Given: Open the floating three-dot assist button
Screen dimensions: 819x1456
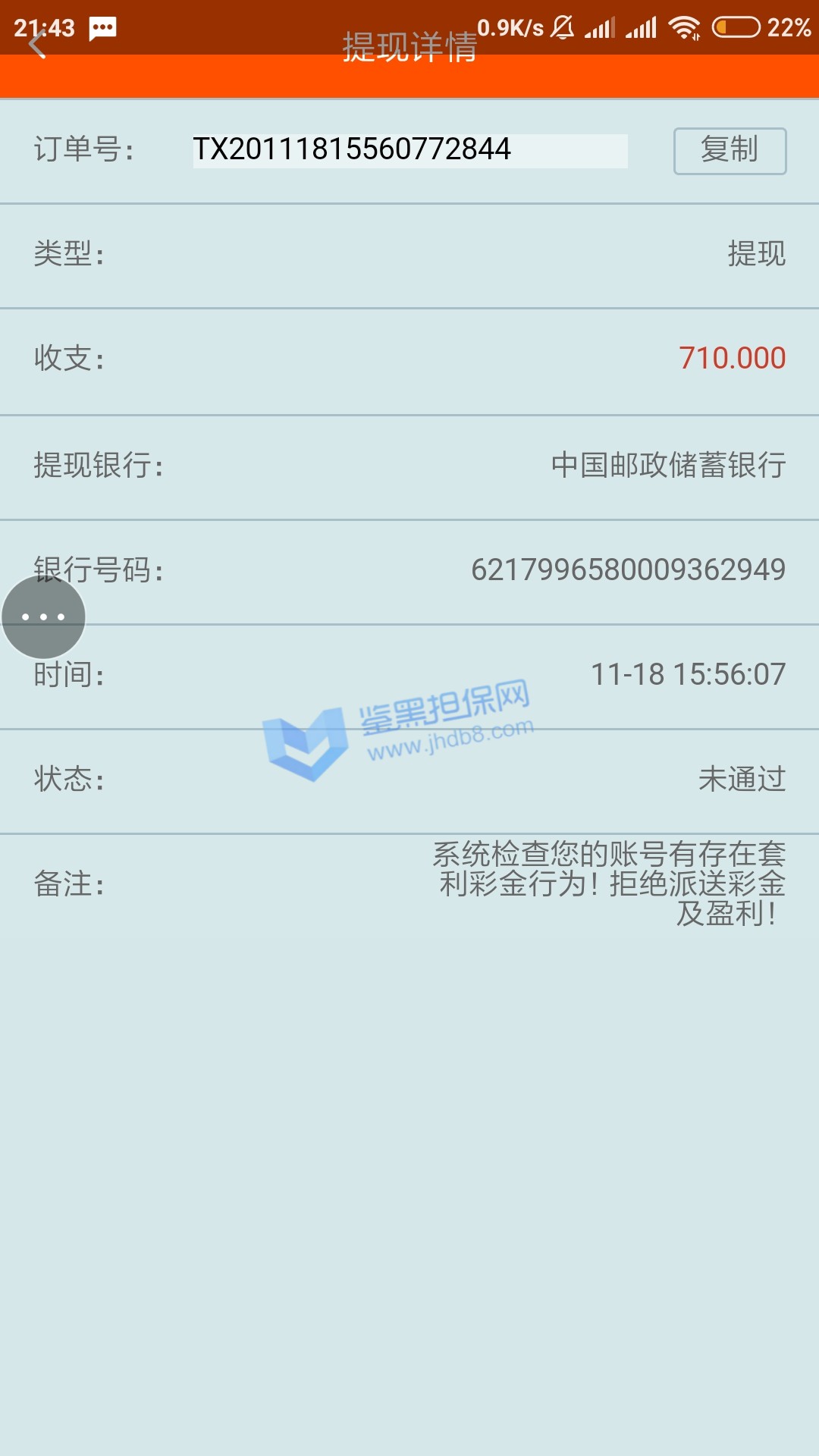Looking at the screenshot, I should click(x=43, y=617).
